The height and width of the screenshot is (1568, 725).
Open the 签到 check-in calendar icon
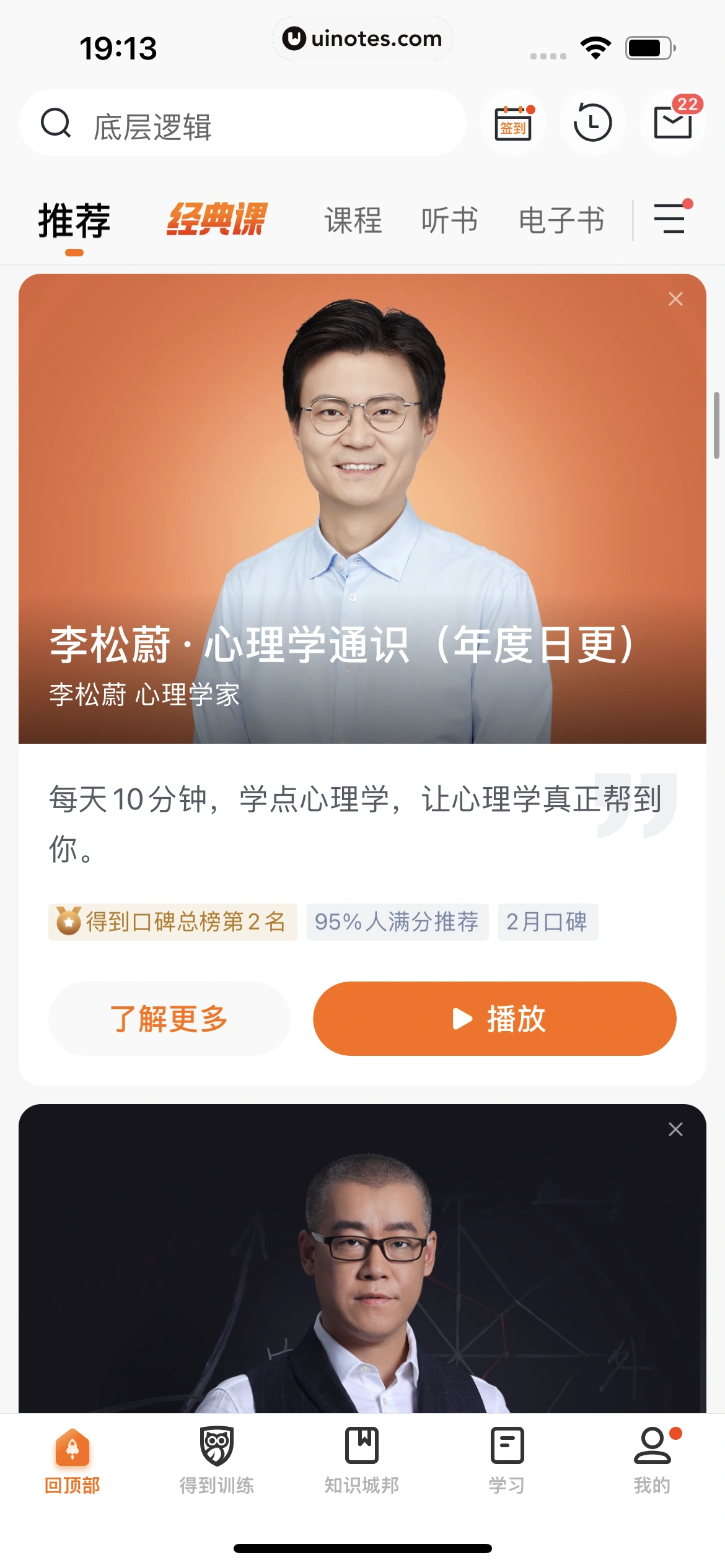pos(512,123)
